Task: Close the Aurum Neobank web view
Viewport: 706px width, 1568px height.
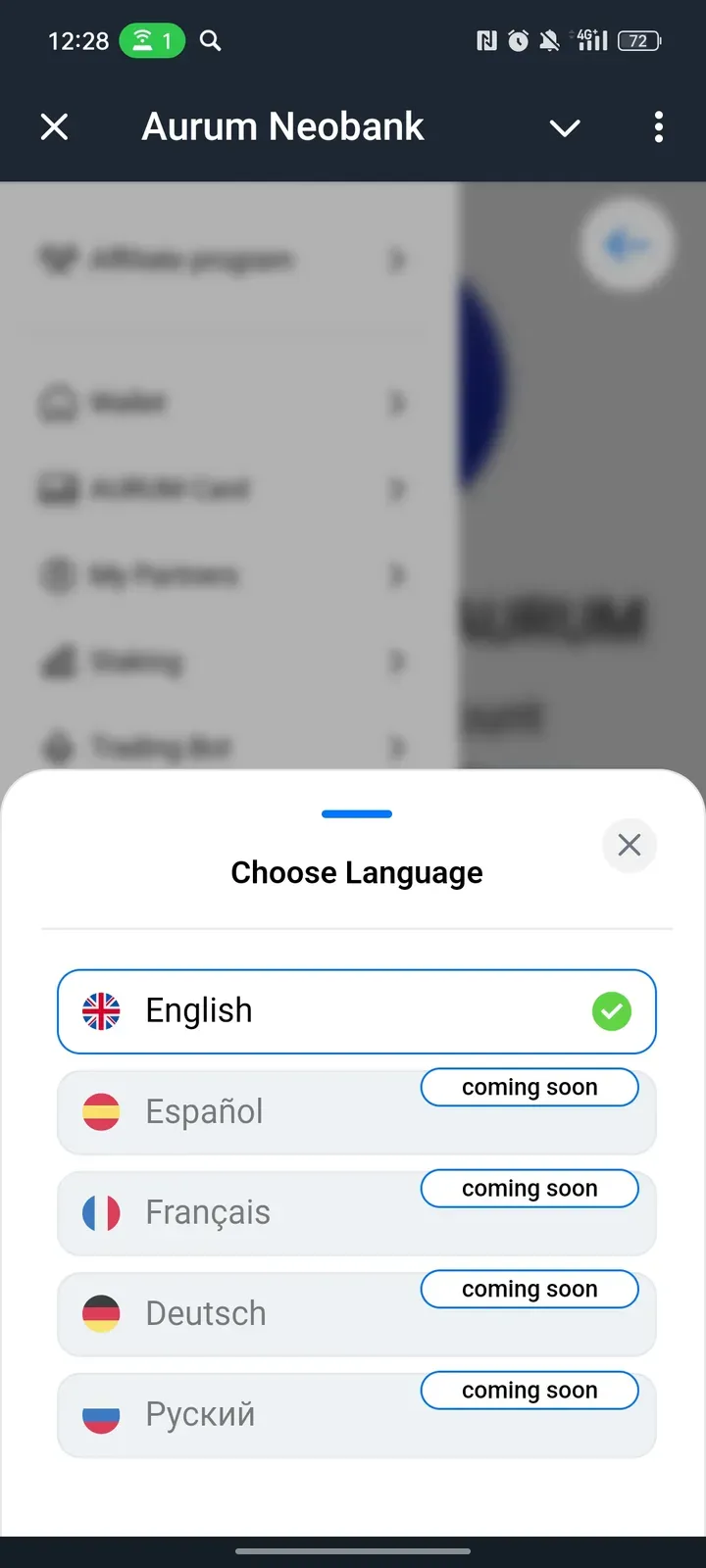Action: tap(55, 126)
